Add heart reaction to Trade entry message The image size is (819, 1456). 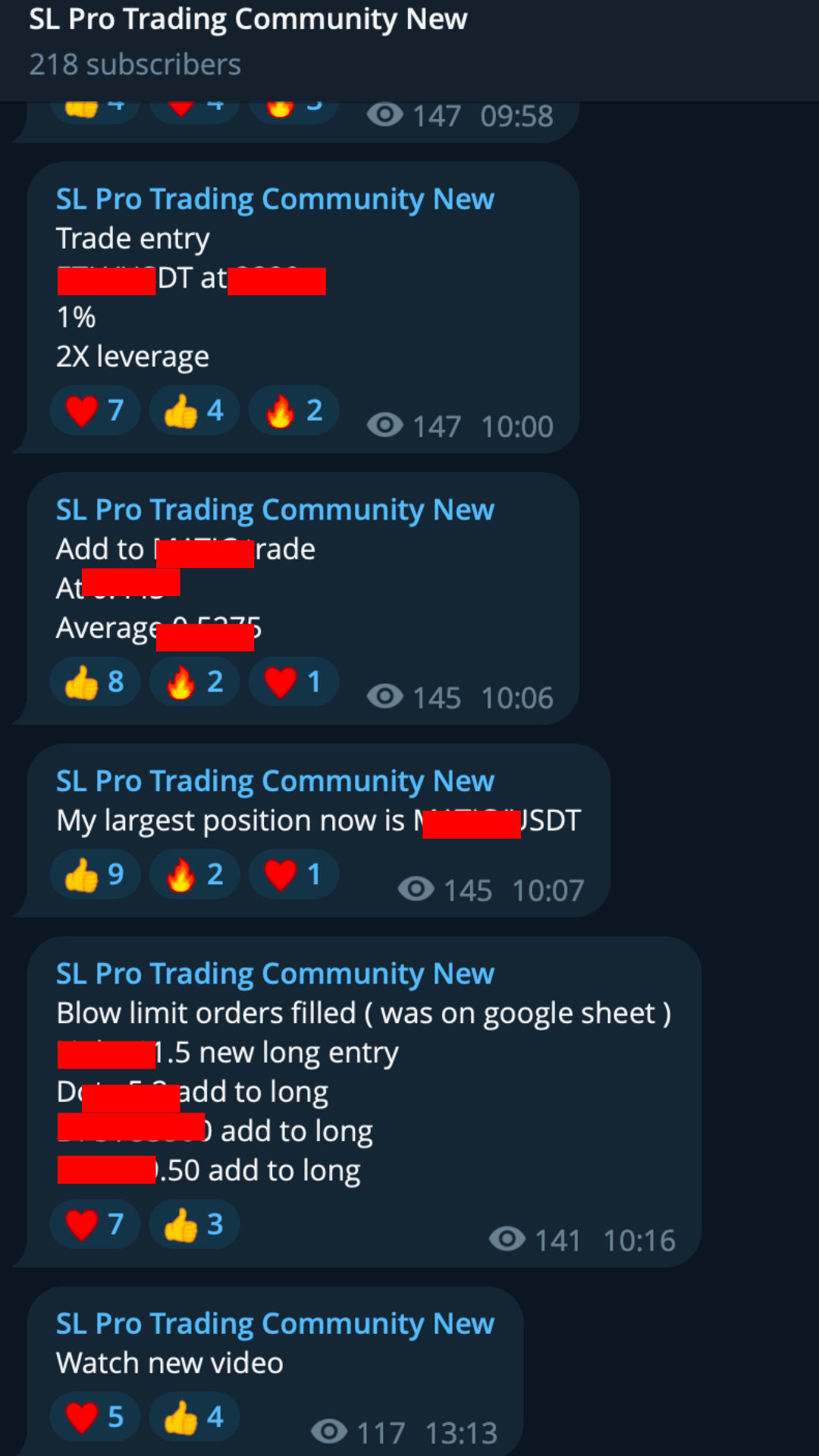pos(95,411)
